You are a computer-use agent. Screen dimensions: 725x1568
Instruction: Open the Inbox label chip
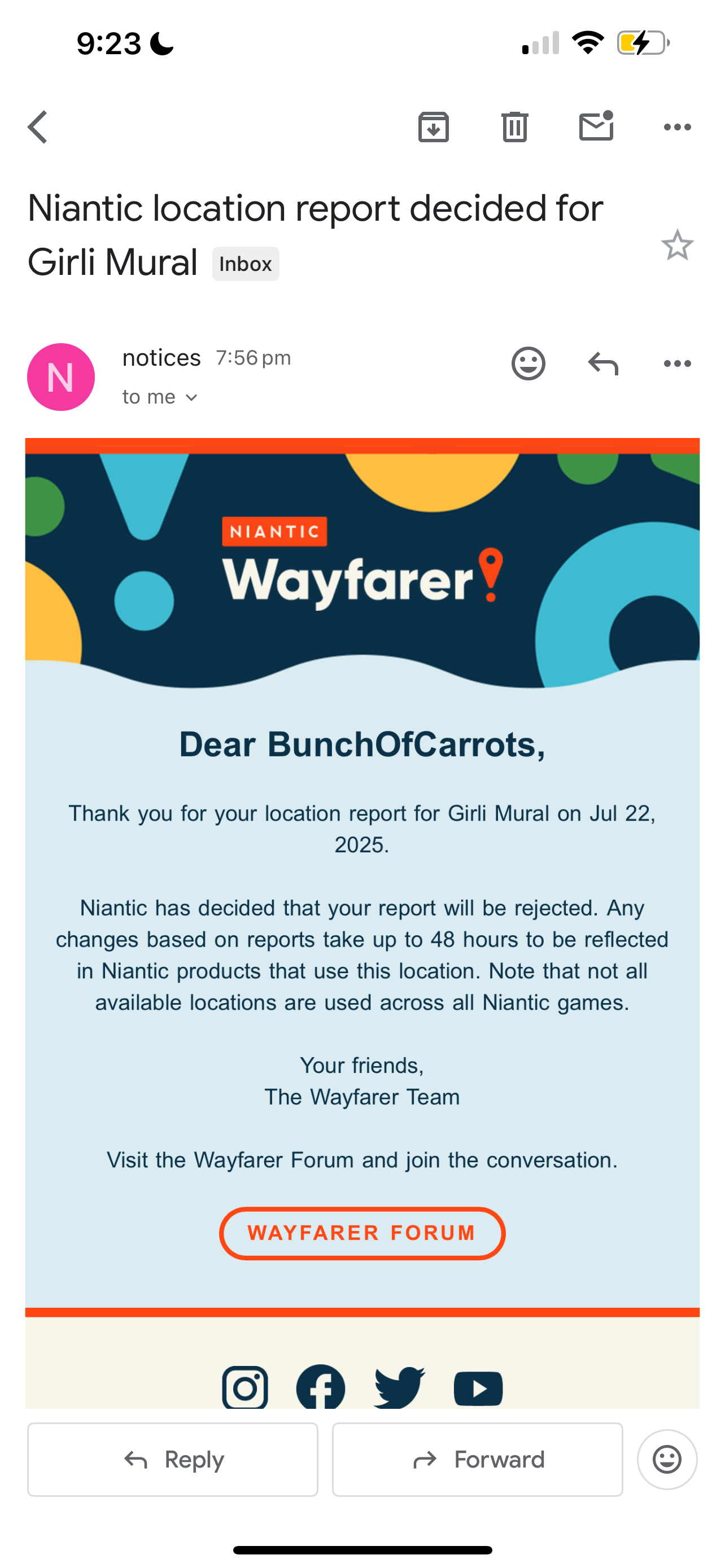coord(245,264)
